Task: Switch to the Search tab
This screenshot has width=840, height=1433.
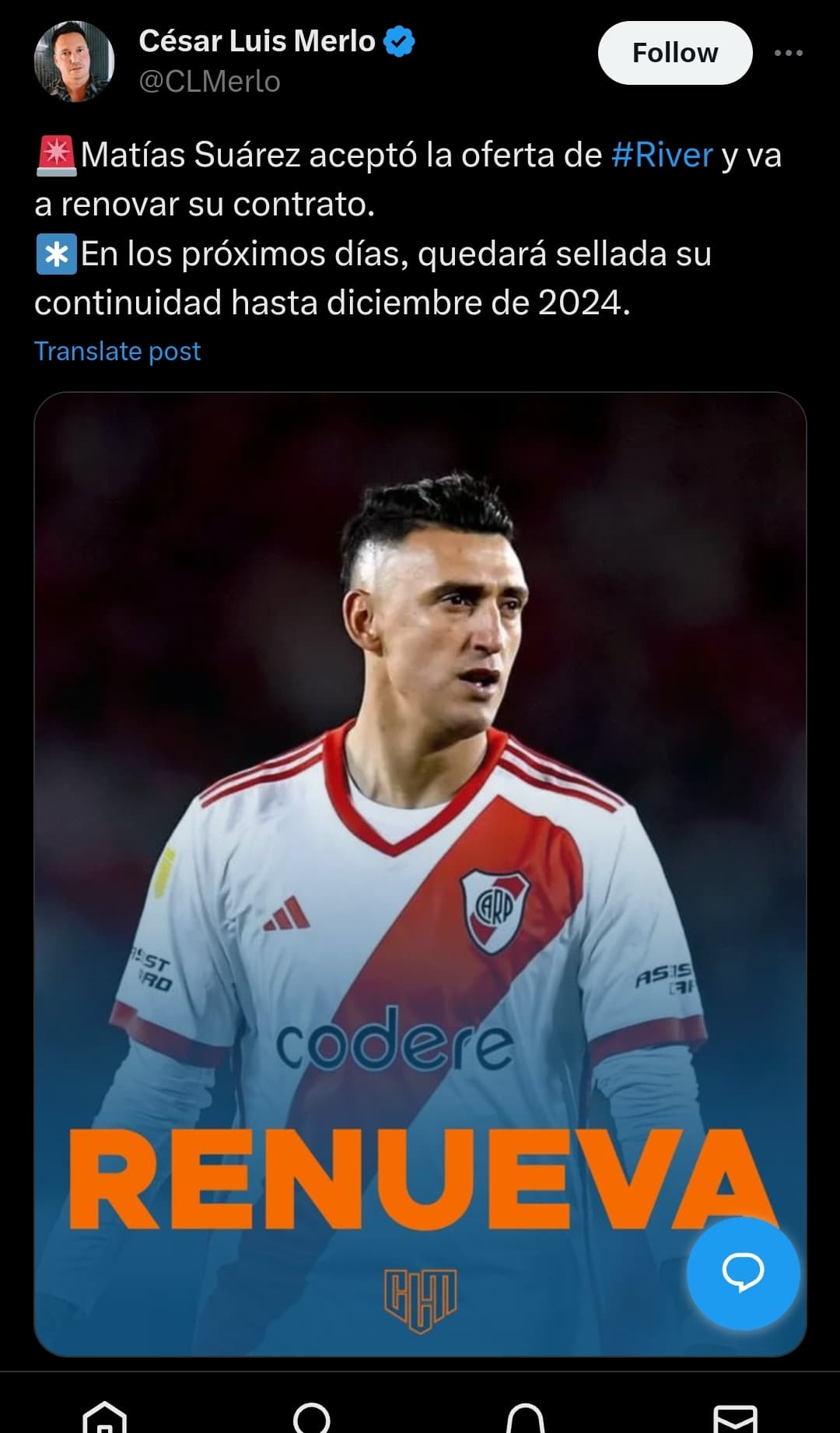Action: [x=313, y=1417]
